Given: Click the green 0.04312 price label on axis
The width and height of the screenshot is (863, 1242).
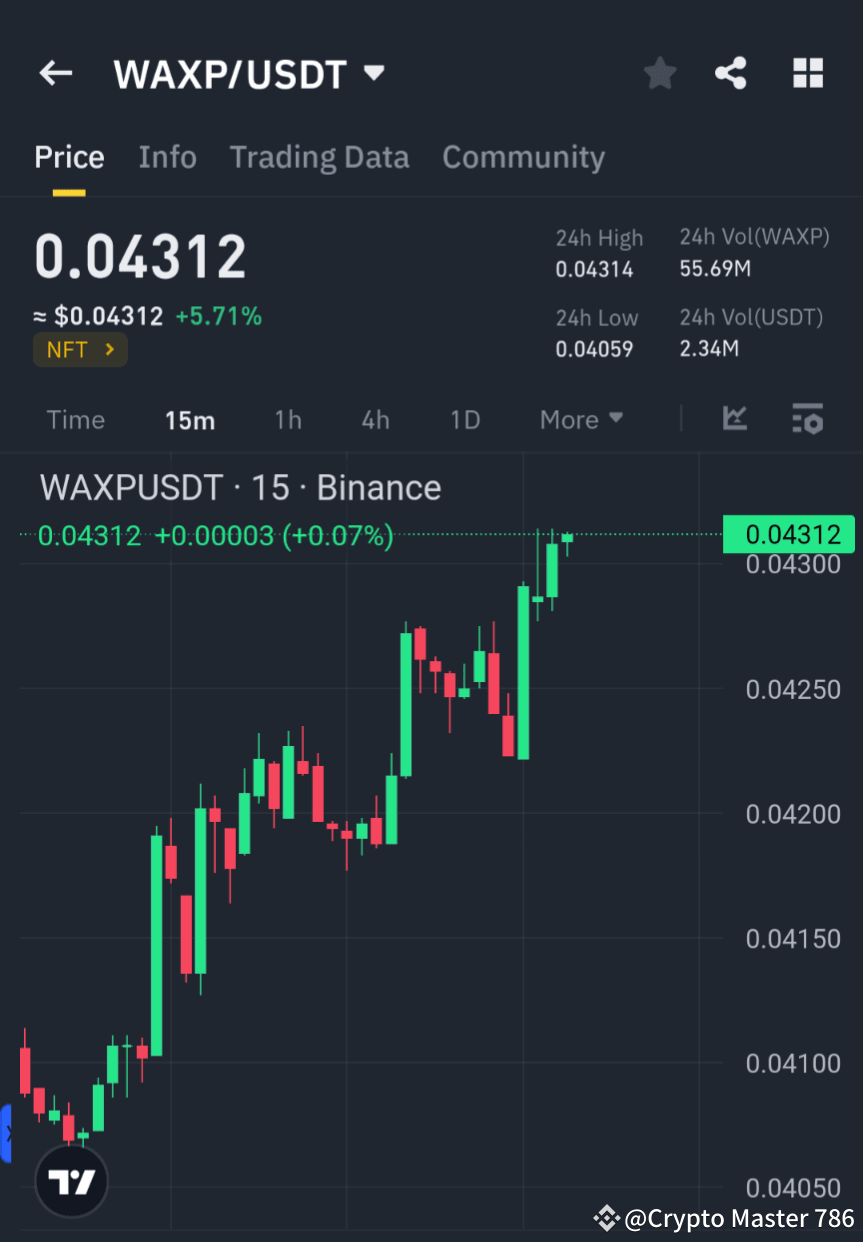Looking at the screenshot, I should pyautogui.click(x=788, y=534).
